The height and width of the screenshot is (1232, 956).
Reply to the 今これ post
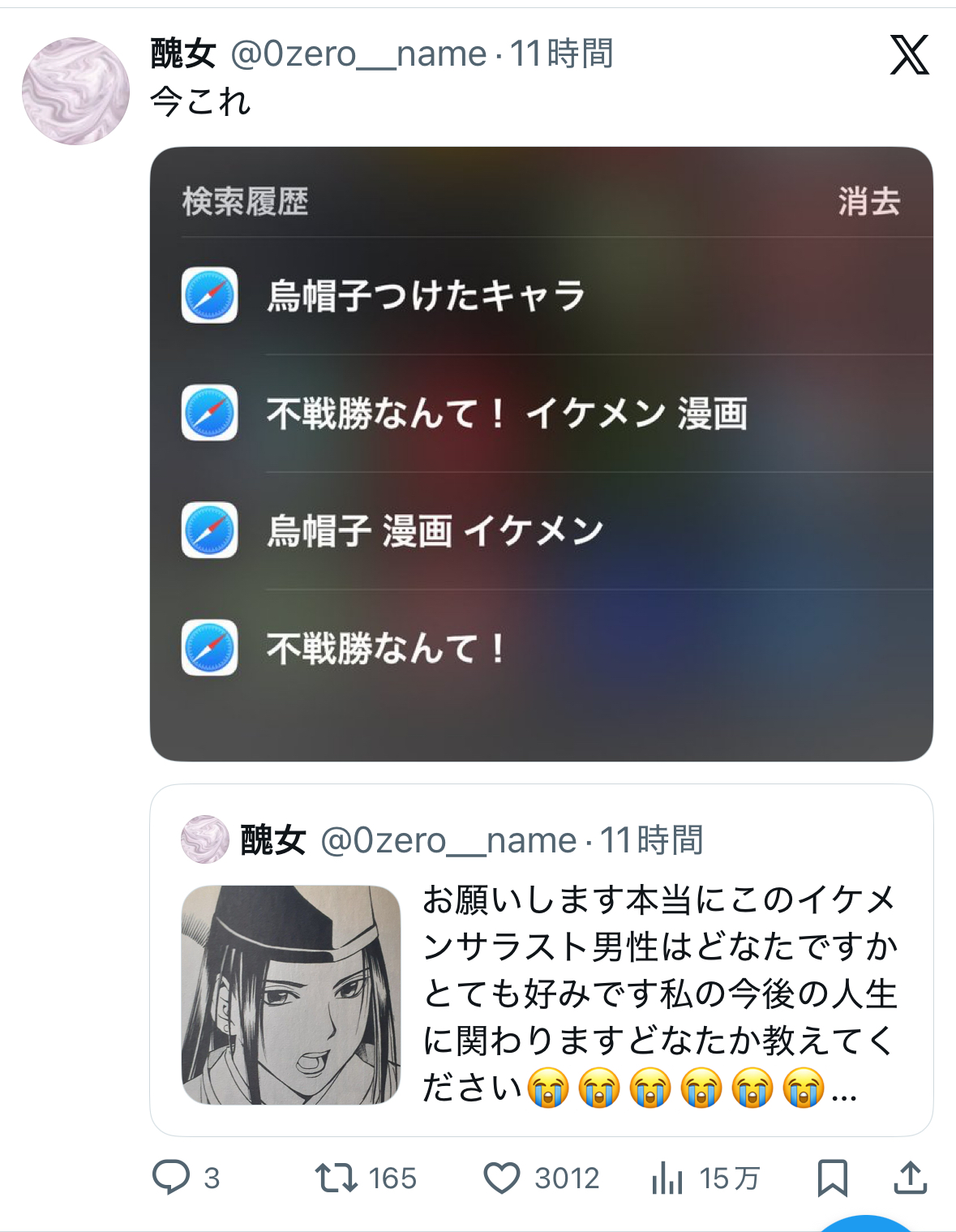tap(171, 1178)
